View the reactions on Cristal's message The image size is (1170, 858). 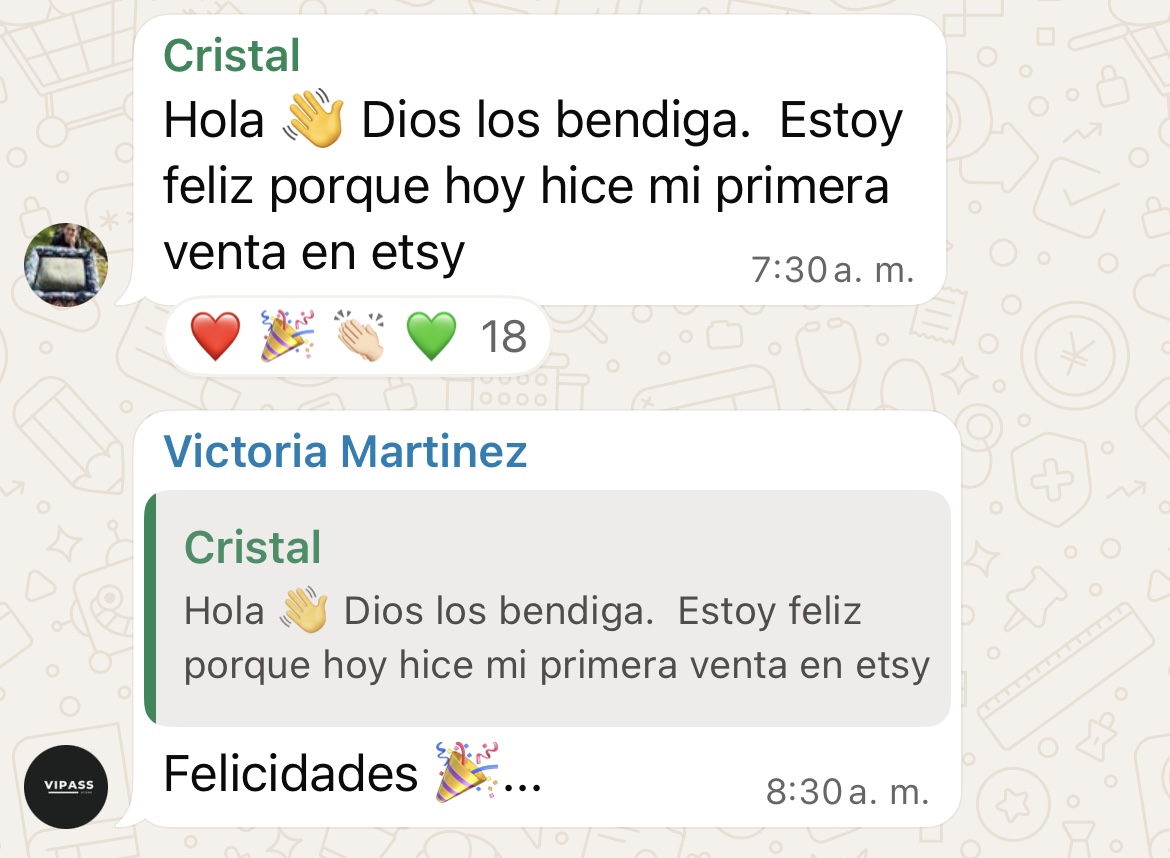point(357,336)
